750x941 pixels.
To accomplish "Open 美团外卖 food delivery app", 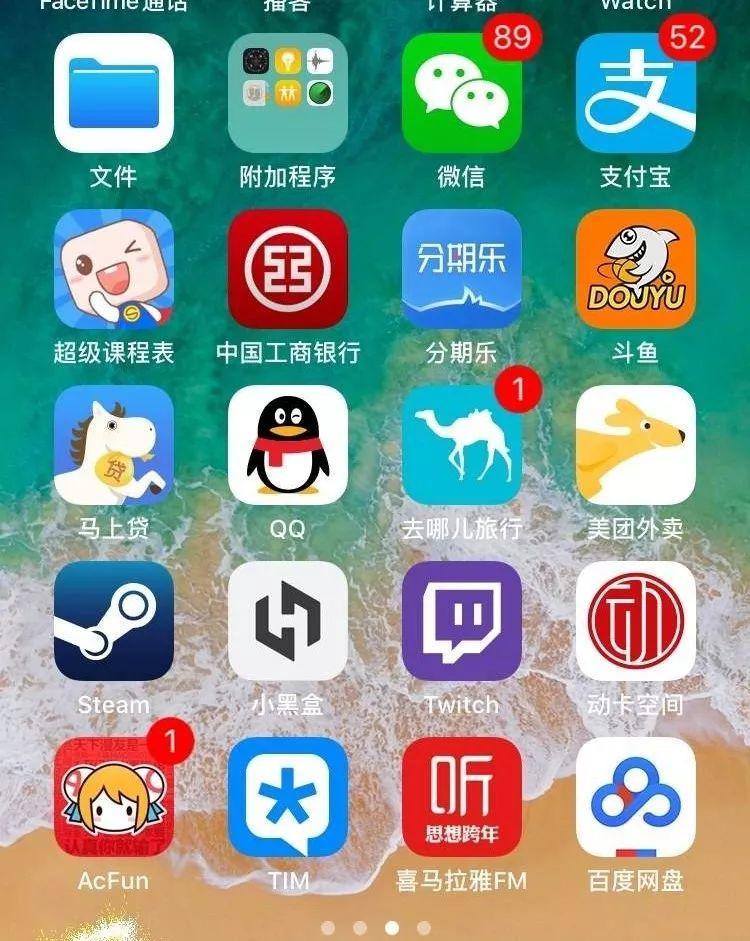I will [636, 445].
